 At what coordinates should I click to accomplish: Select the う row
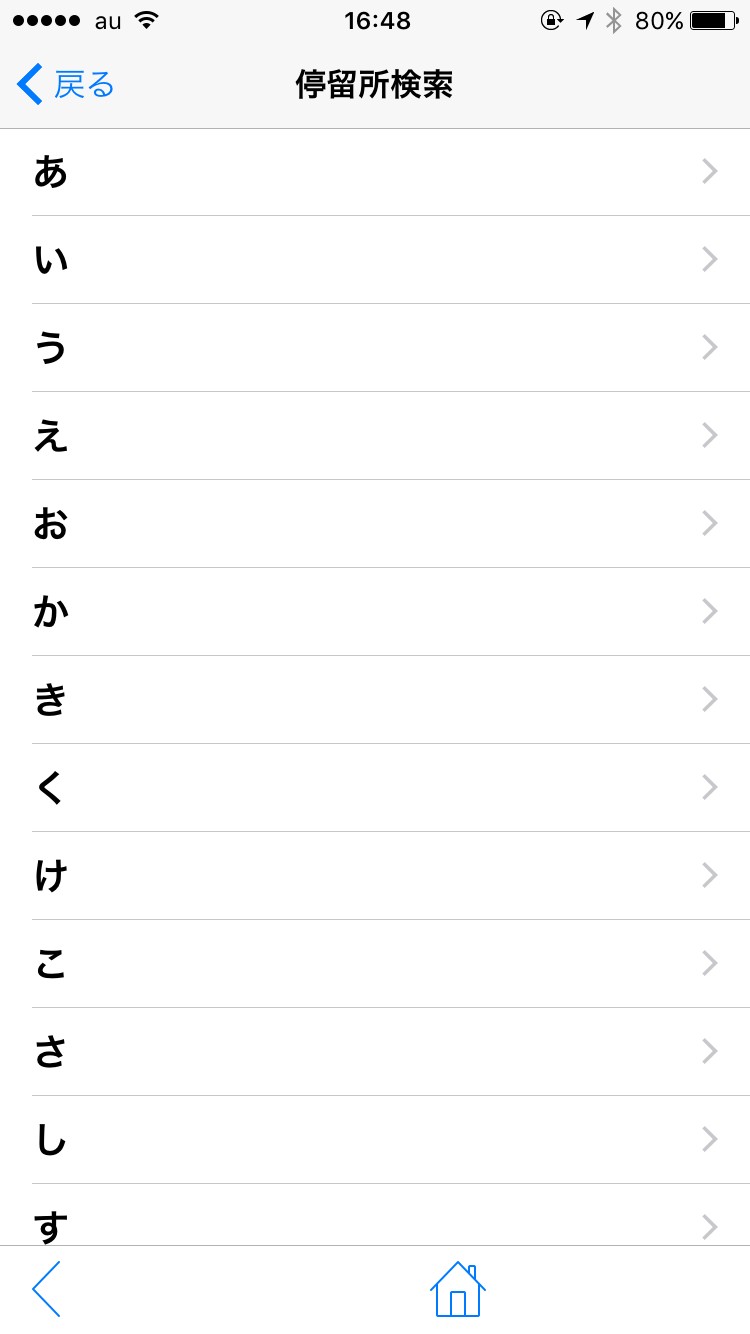click(375, 348)
